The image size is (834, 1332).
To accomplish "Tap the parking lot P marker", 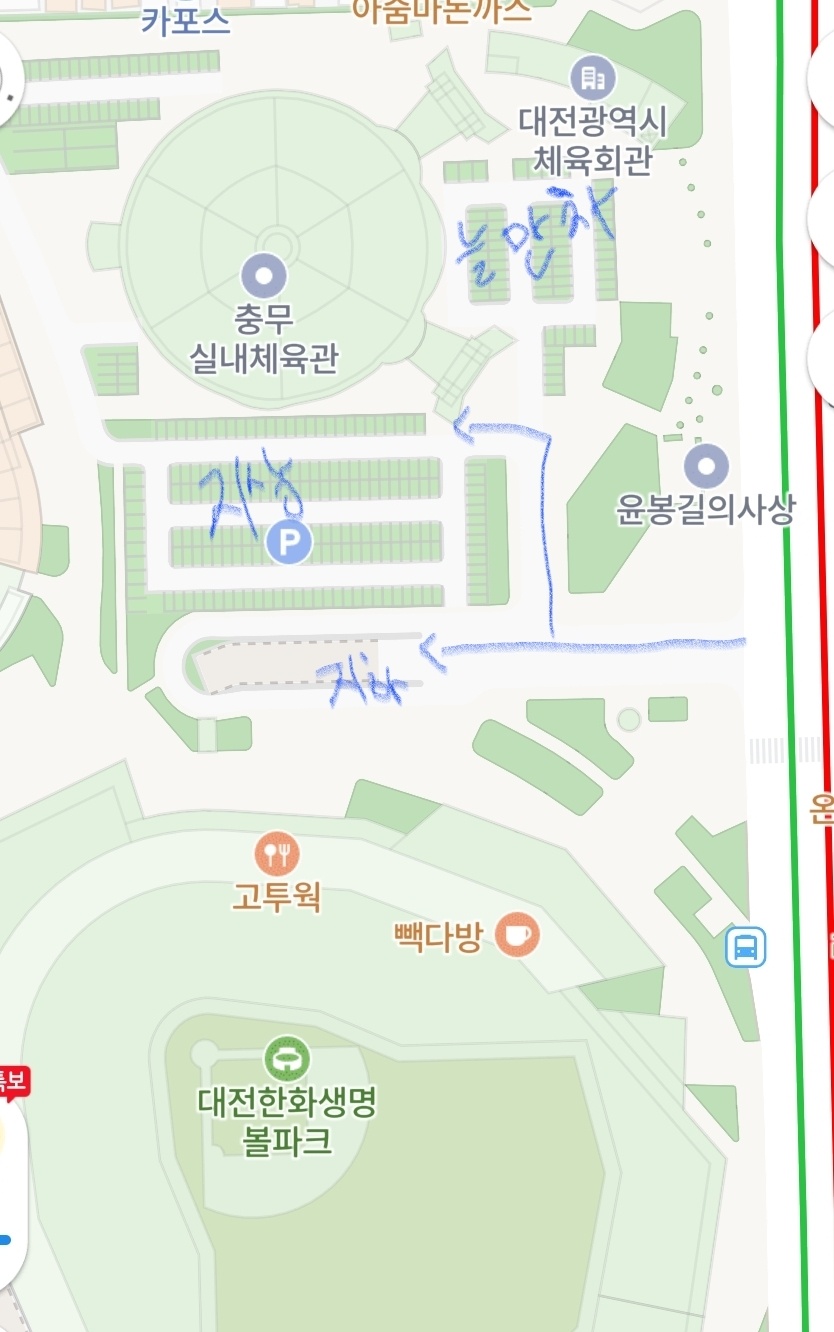I will 289,542.
